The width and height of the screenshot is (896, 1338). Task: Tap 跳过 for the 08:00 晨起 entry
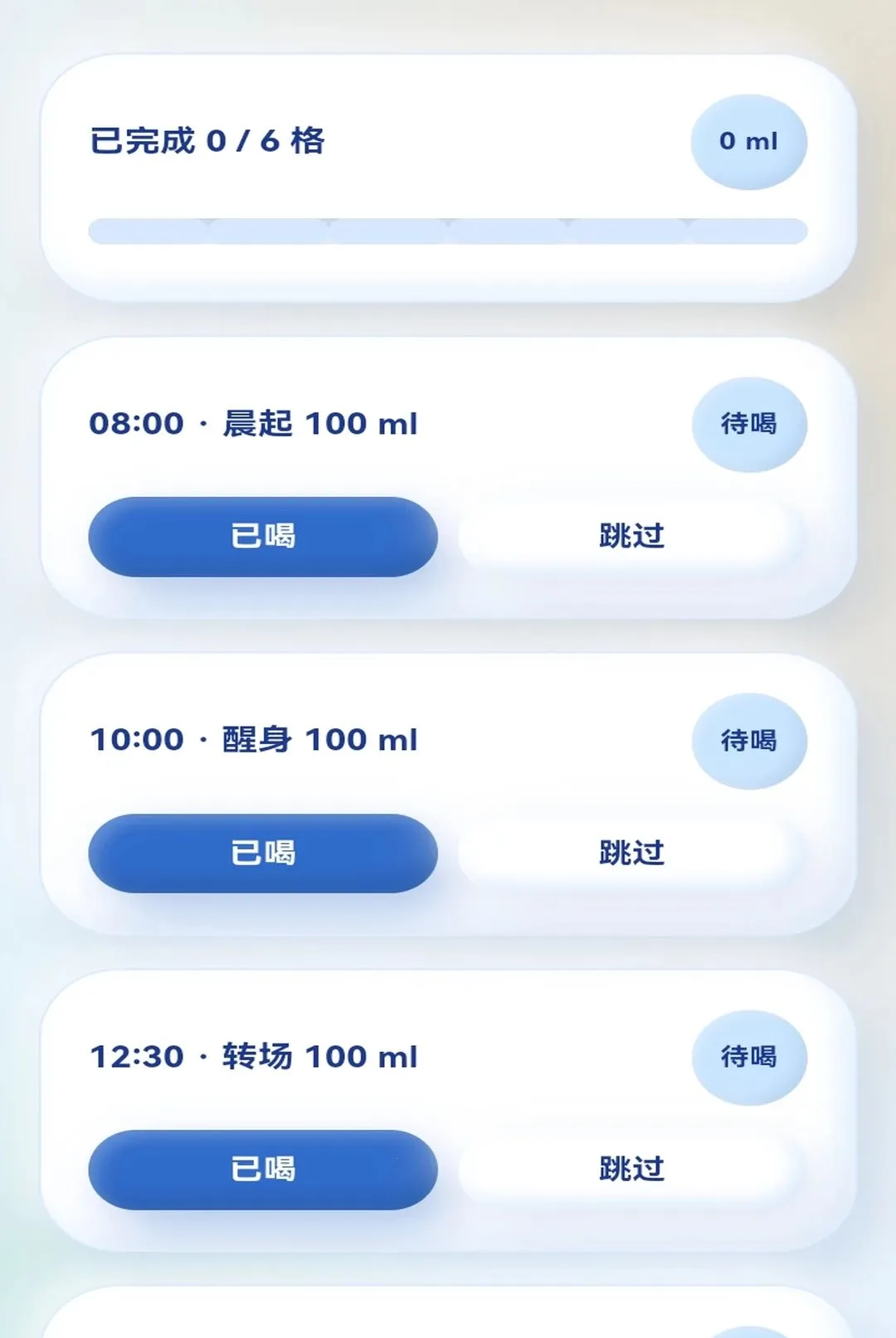pyautogui.click(x=631, y=537)
